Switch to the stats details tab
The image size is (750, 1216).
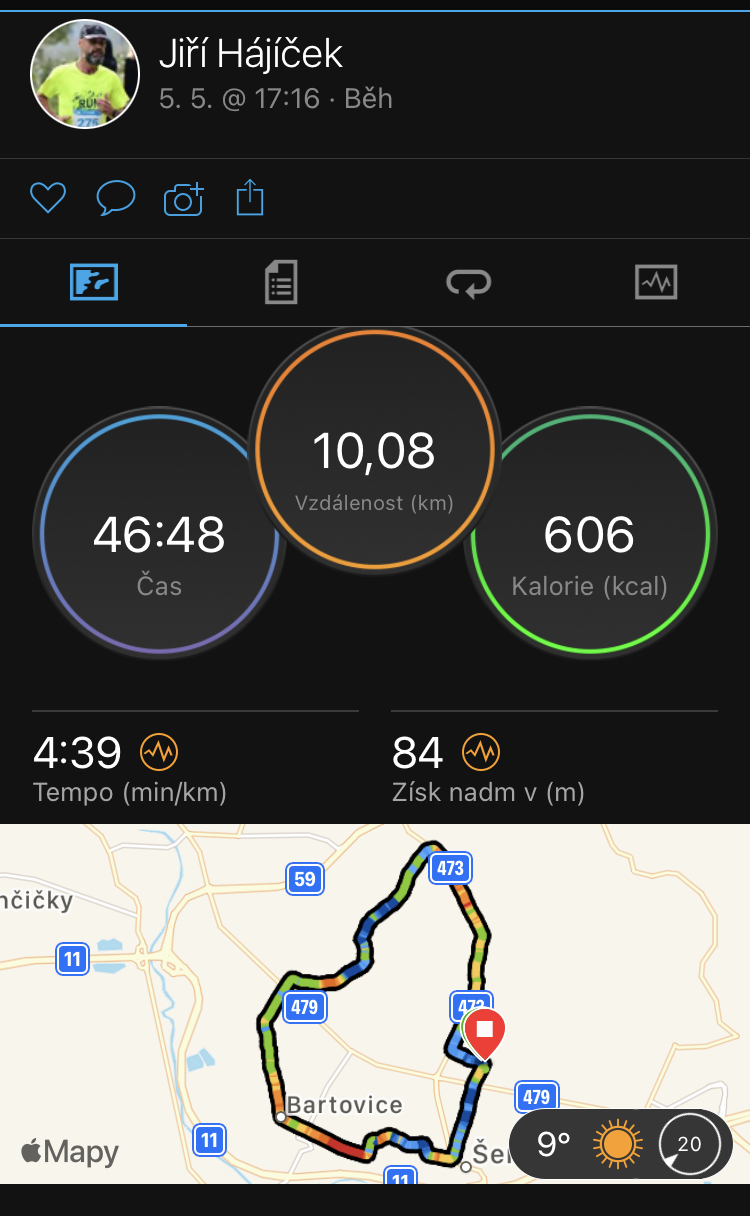(281, 282)
